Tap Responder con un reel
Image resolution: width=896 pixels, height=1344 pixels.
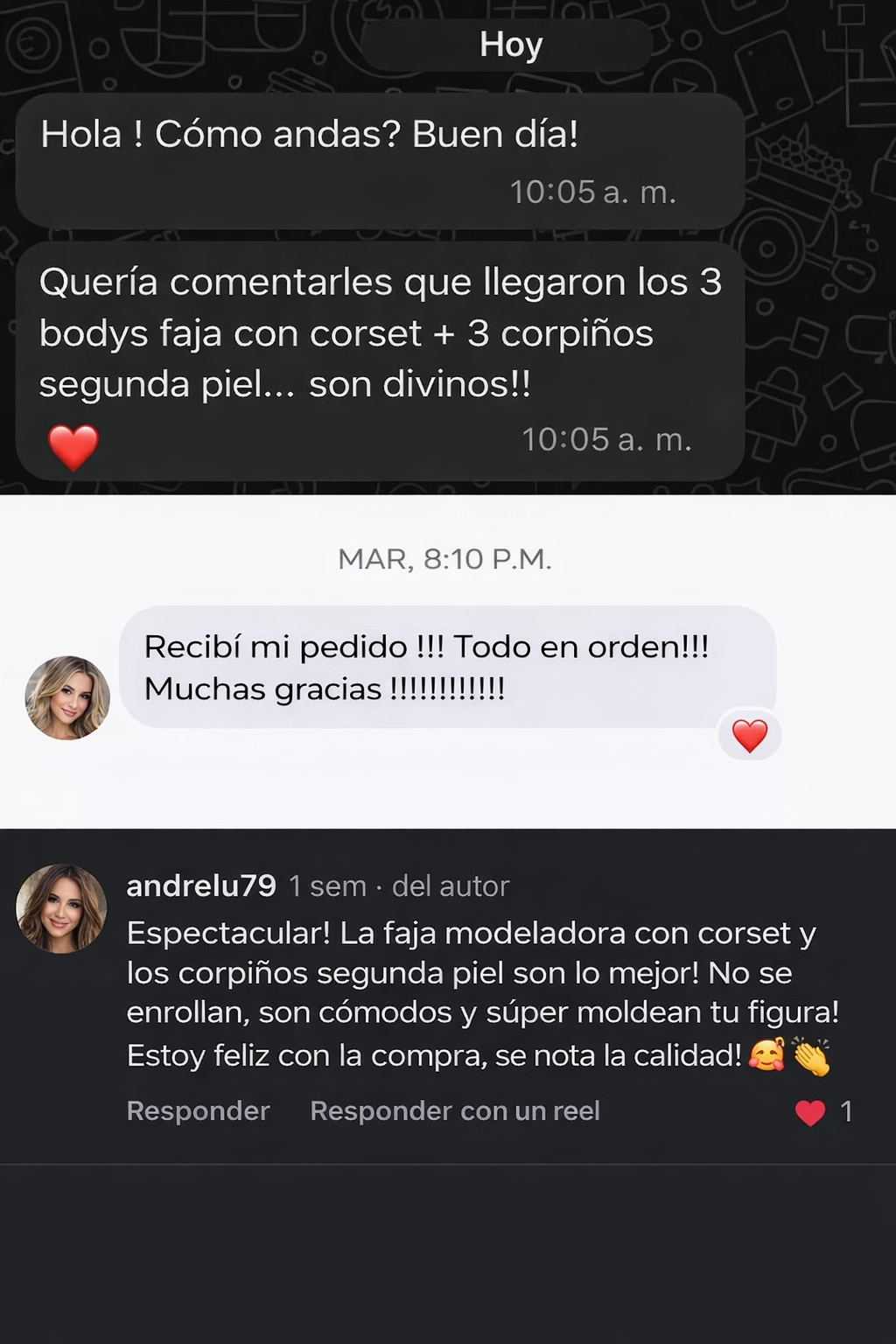[453, 1112]
